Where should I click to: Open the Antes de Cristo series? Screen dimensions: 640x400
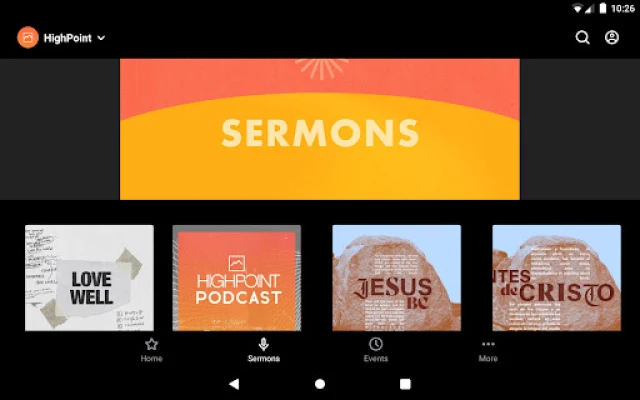[x=556, y=278]
